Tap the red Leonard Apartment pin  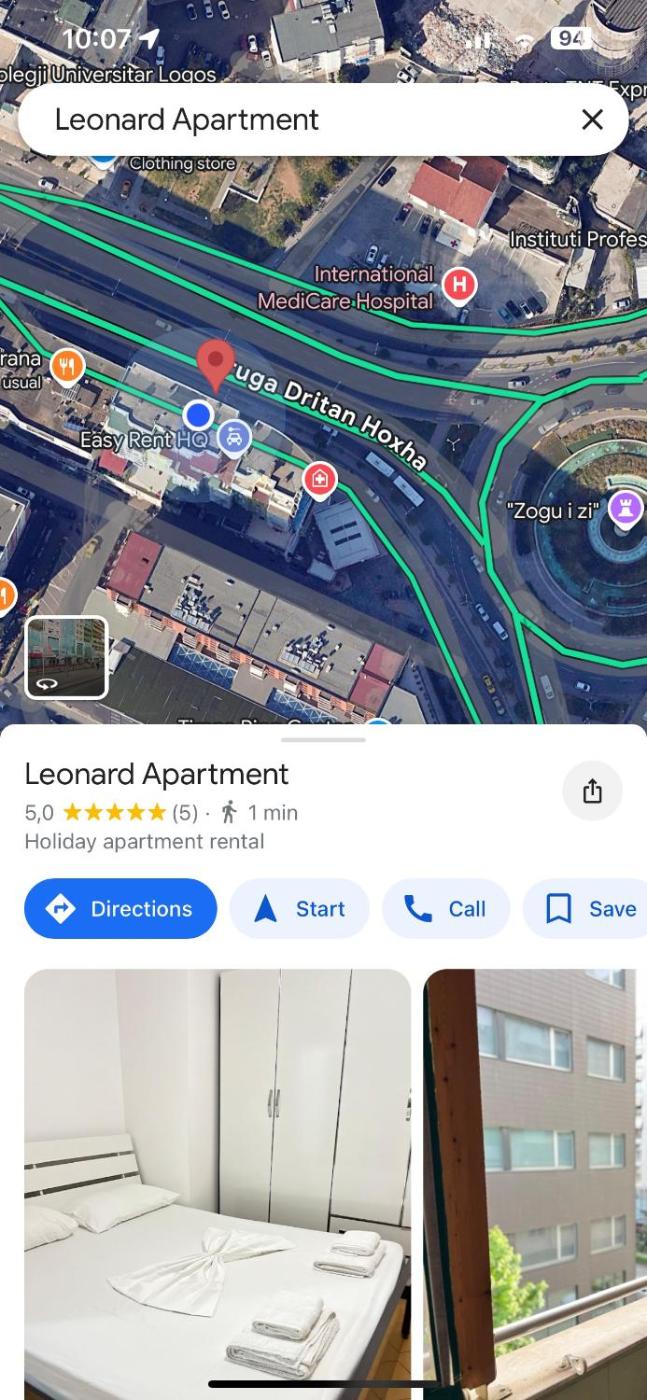pos(215,362)
